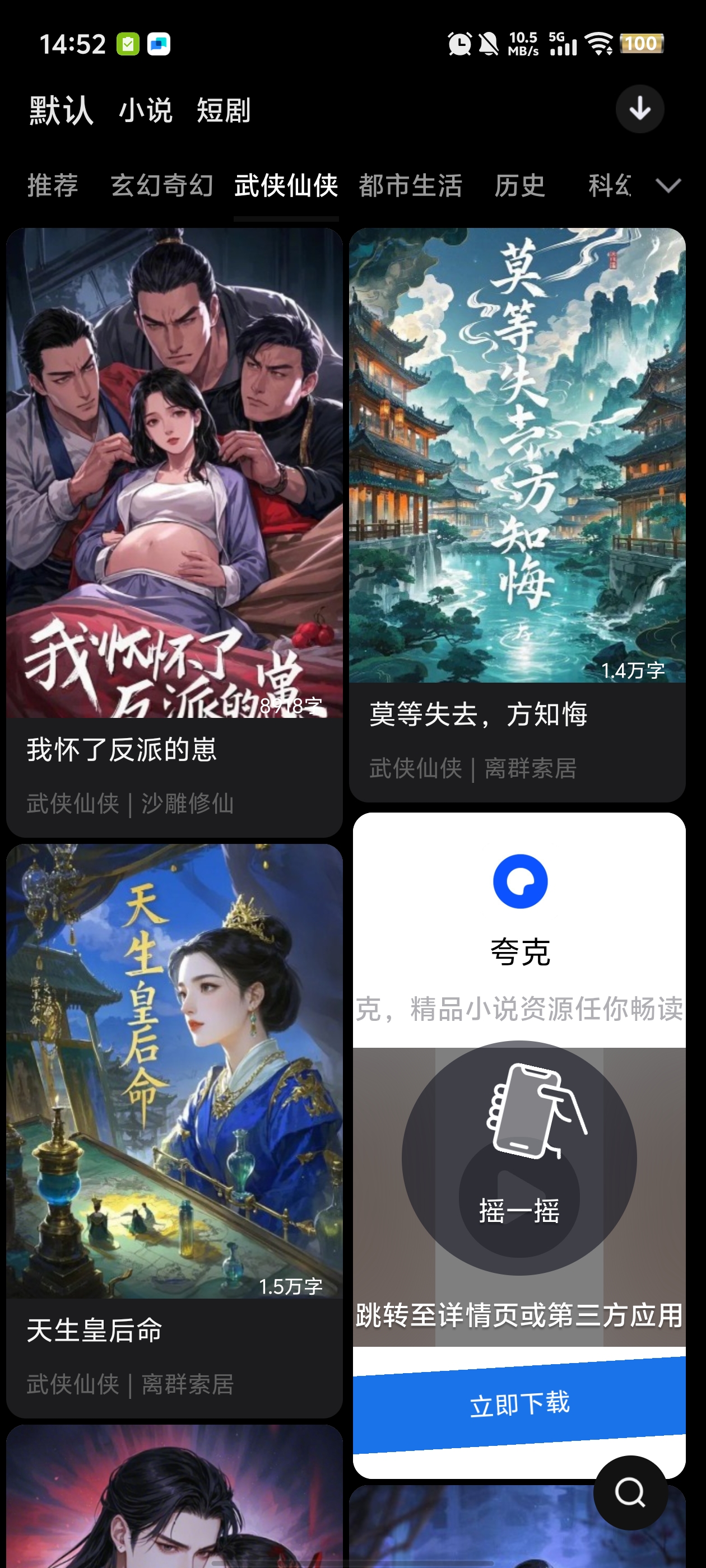The width and height of the screenshot is (706, 1568).
Task: Select the 玄幻奇幻 category
Action: pos(162,186)
